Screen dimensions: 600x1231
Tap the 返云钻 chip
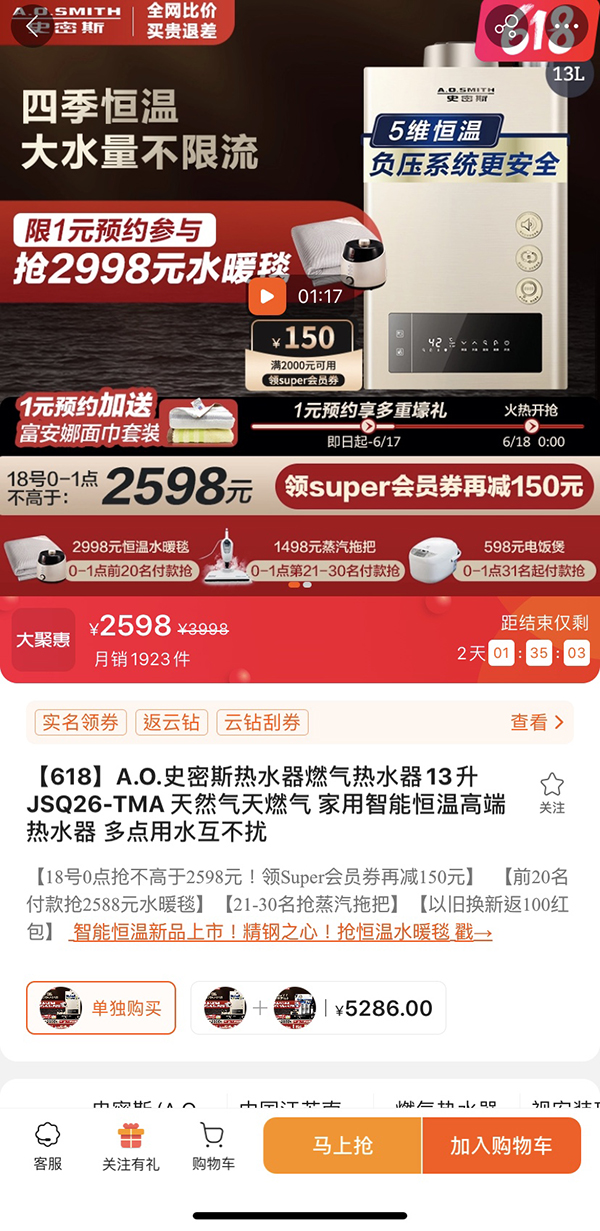click(171, 722)
